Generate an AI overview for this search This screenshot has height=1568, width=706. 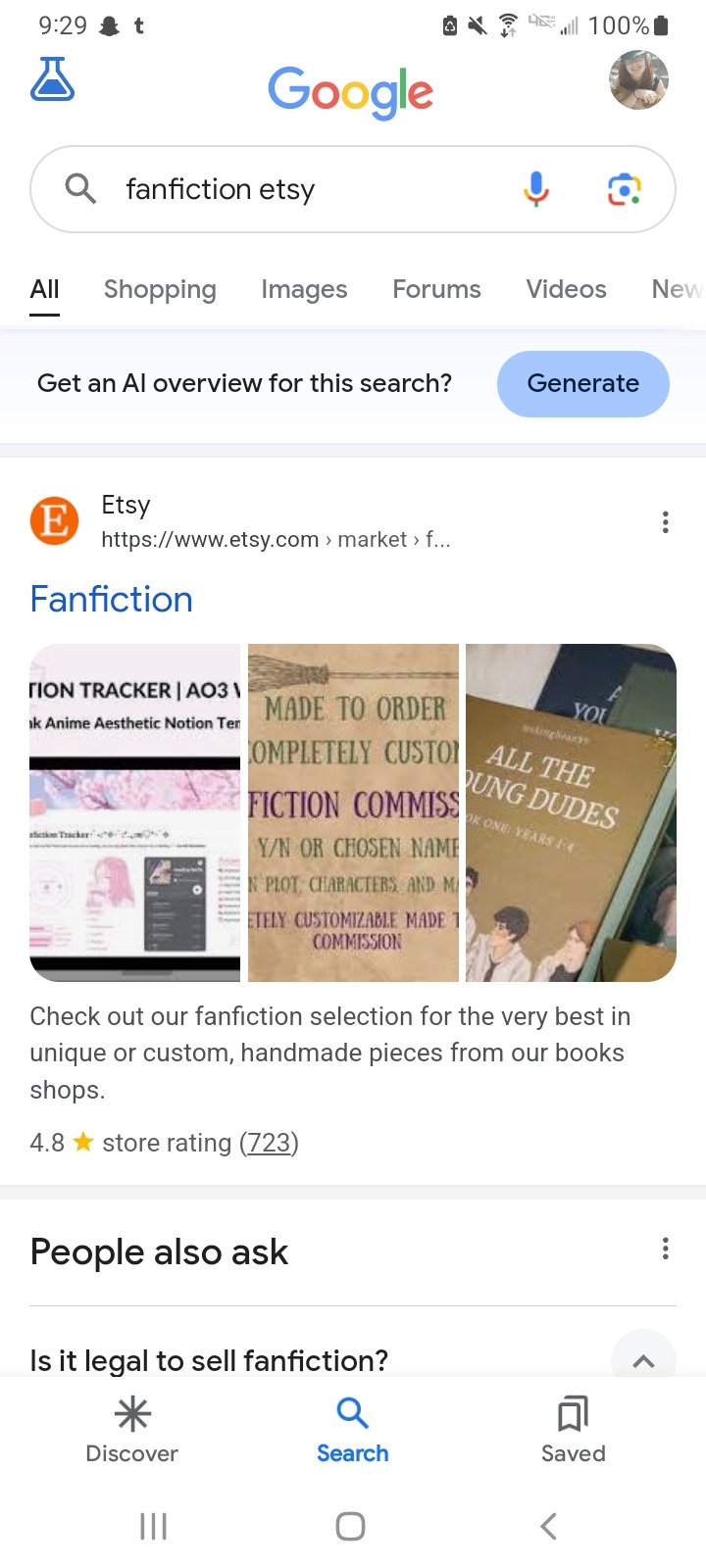click(582, 383)
